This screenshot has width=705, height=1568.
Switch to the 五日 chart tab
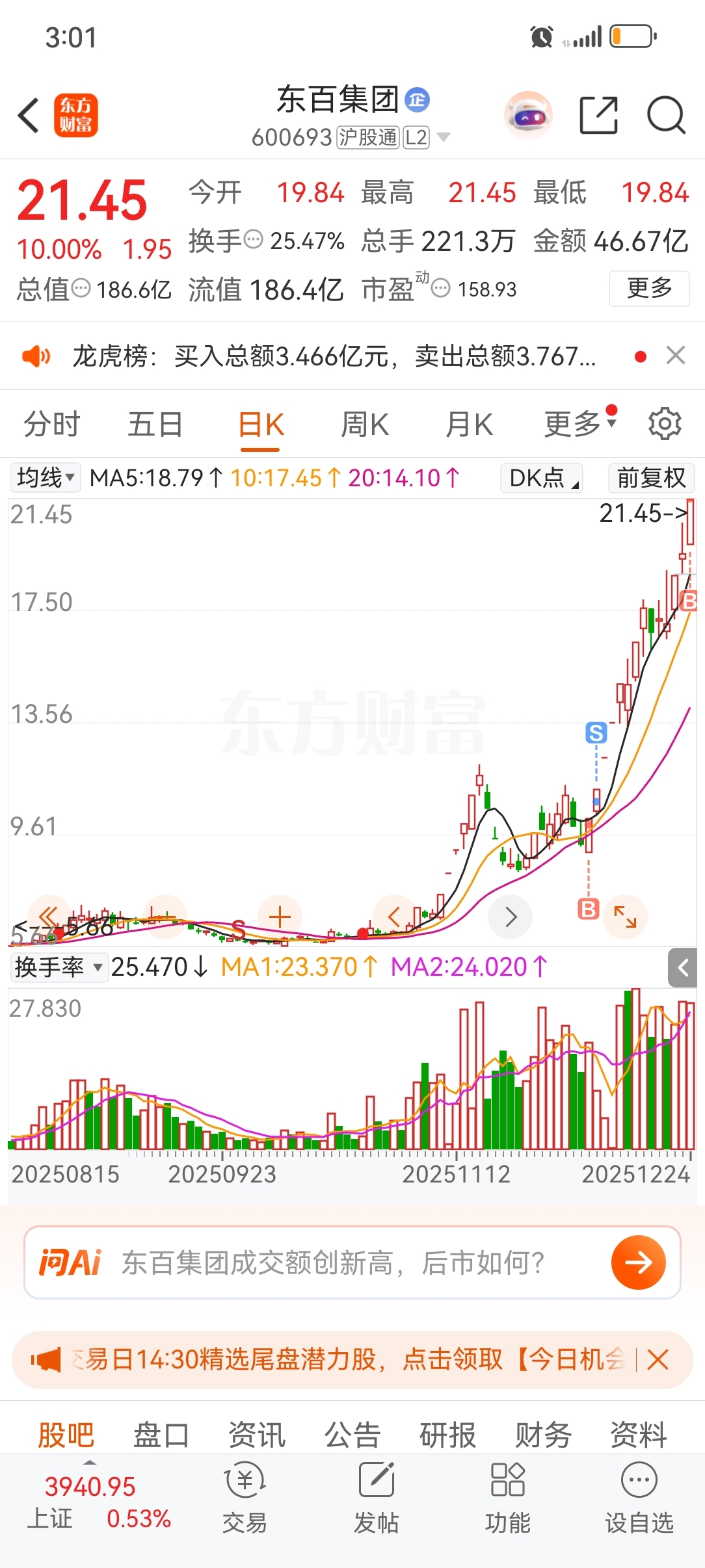[x=155, y=425]
